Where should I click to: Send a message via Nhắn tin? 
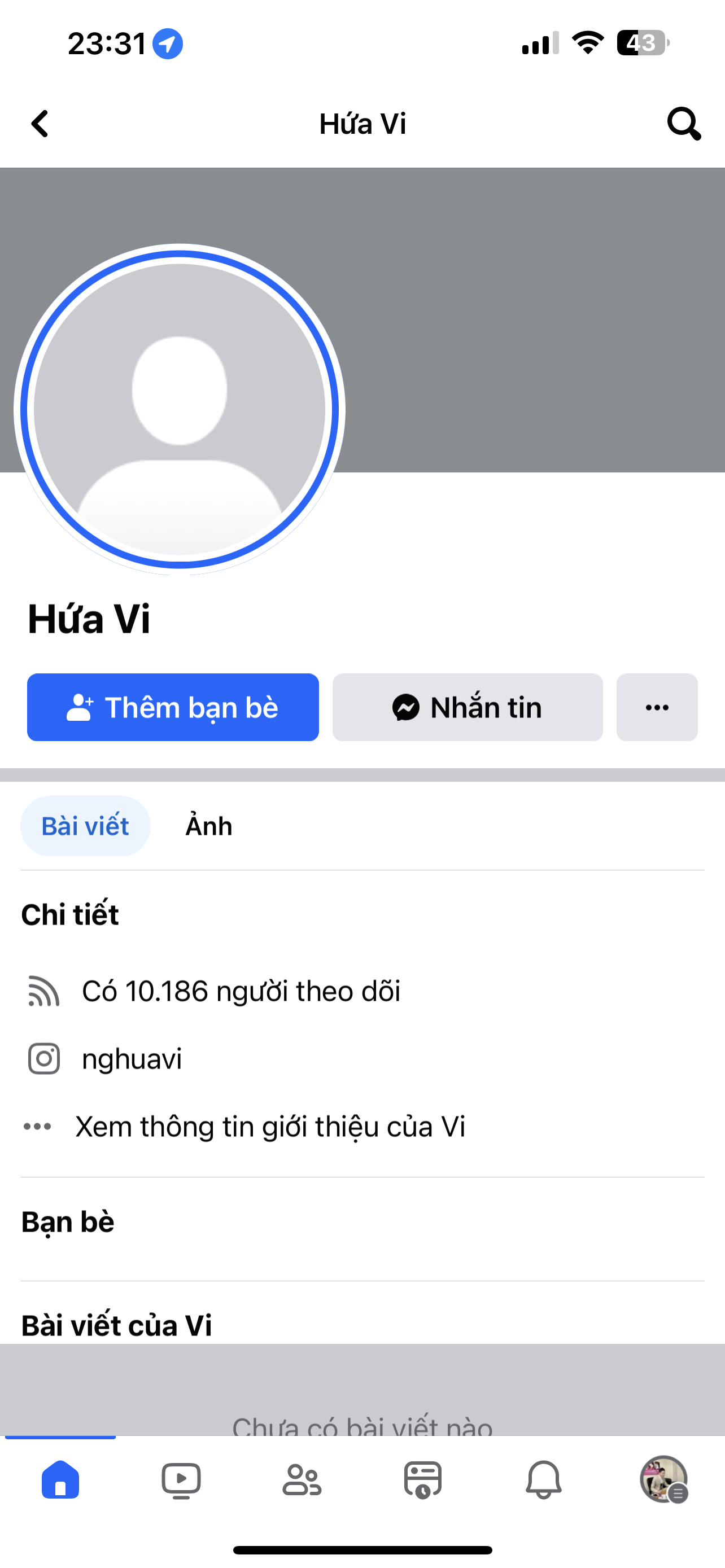point(468,707)
